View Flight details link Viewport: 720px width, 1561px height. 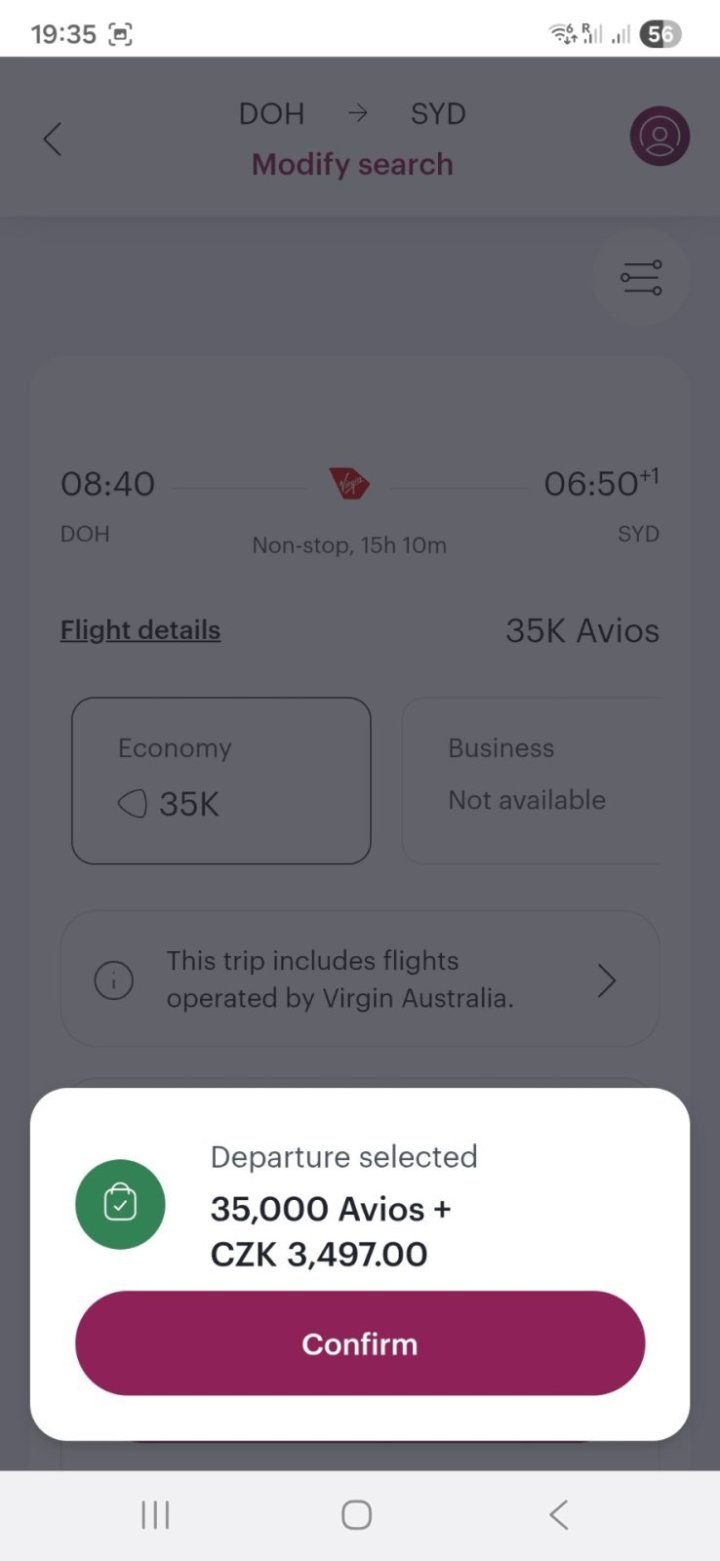(140, 630)
